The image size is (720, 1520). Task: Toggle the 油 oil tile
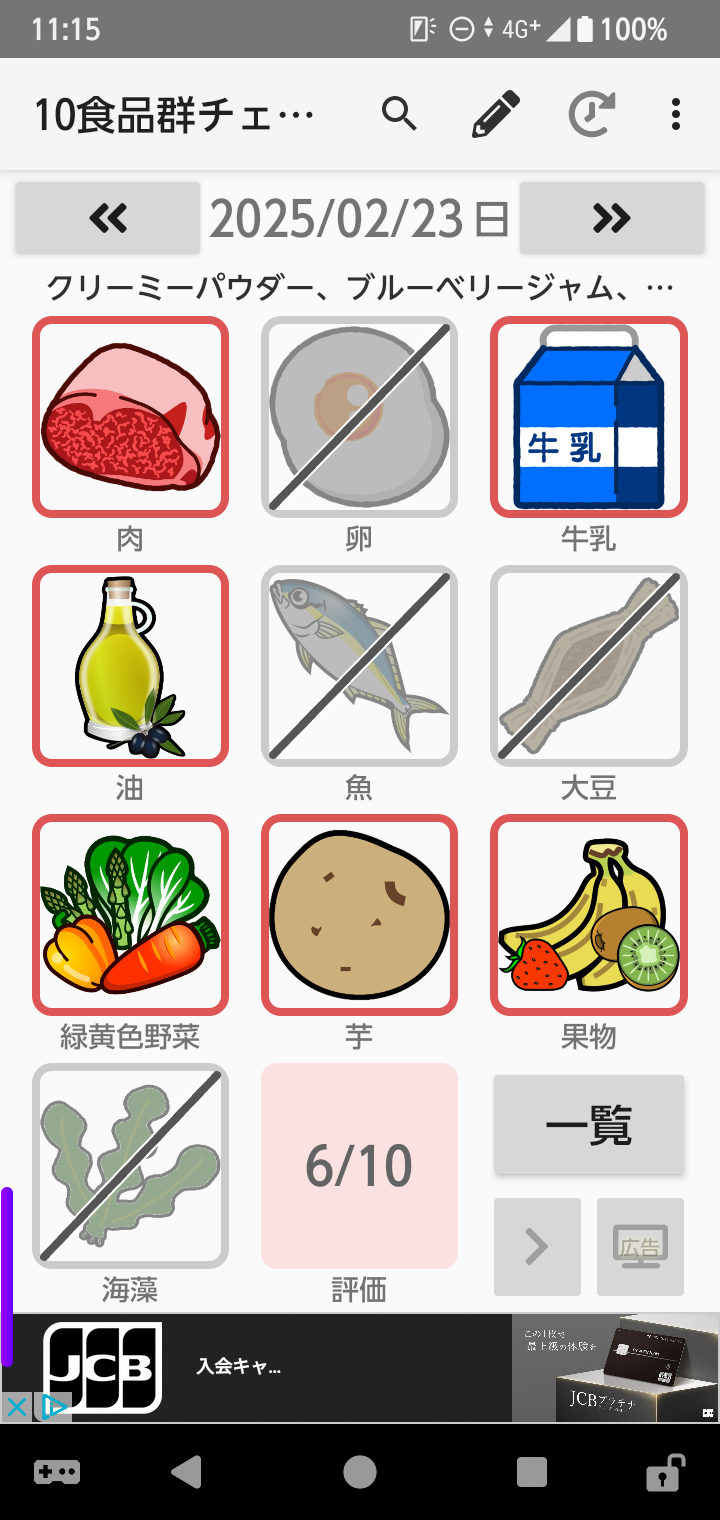click(x=131, y=666)
